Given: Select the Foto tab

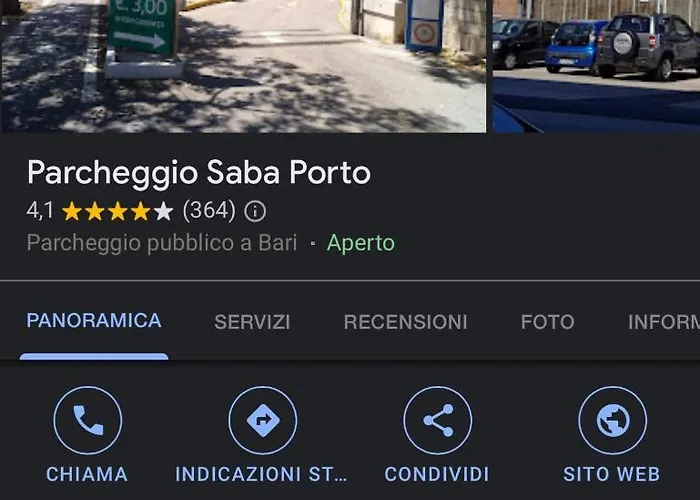Looking at the screenshot, I should [x=547, y=322].
